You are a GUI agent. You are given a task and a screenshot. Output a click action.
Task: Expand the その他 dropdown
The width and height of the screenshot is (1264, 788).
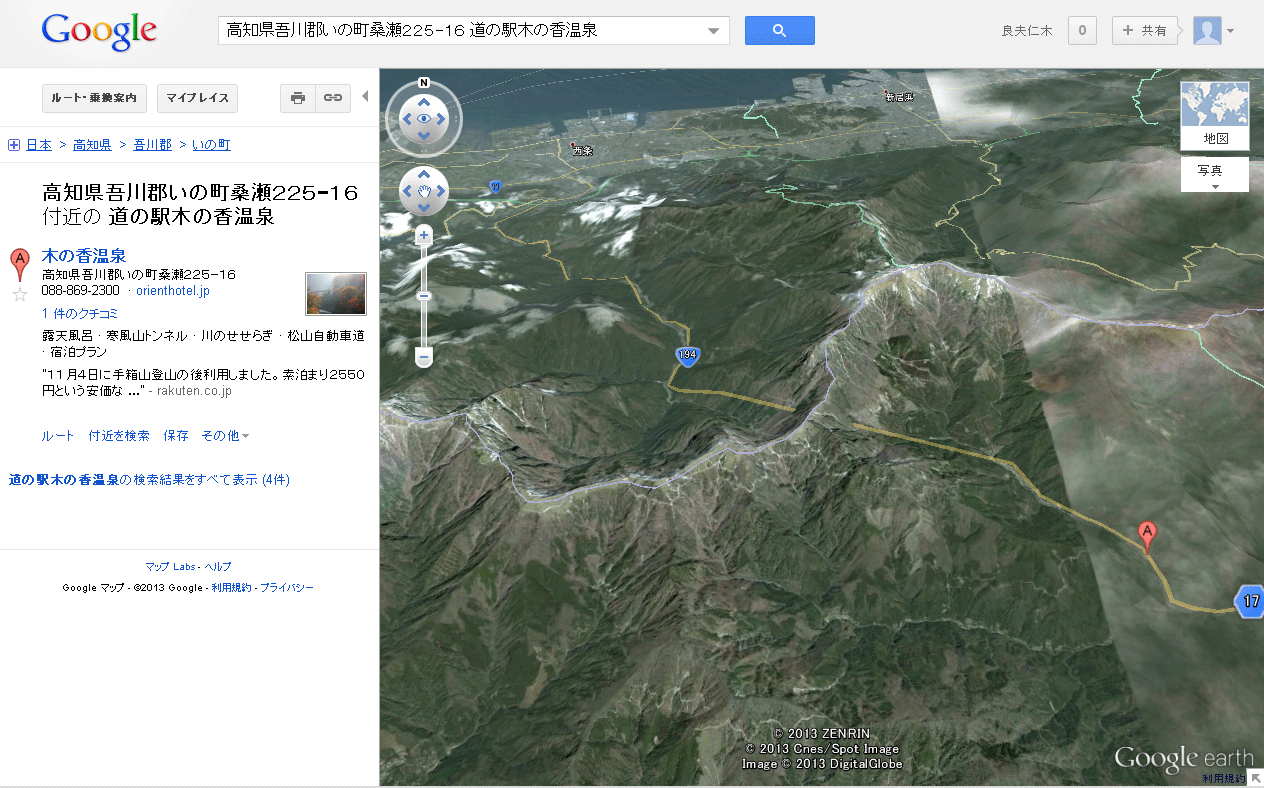[225, 436]
